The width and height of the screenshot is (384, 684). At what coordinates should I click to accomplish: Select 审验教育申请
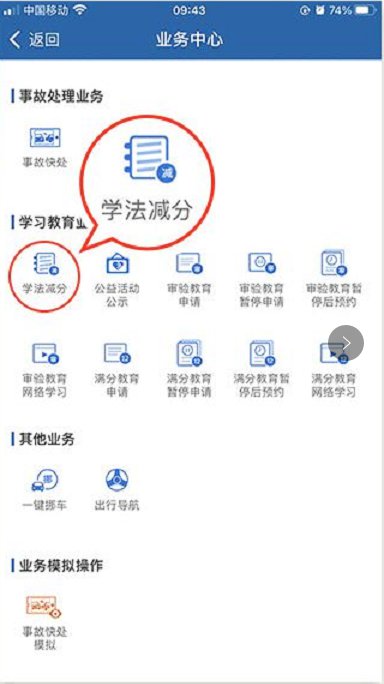pyautogui.click(x=189, y=280)
